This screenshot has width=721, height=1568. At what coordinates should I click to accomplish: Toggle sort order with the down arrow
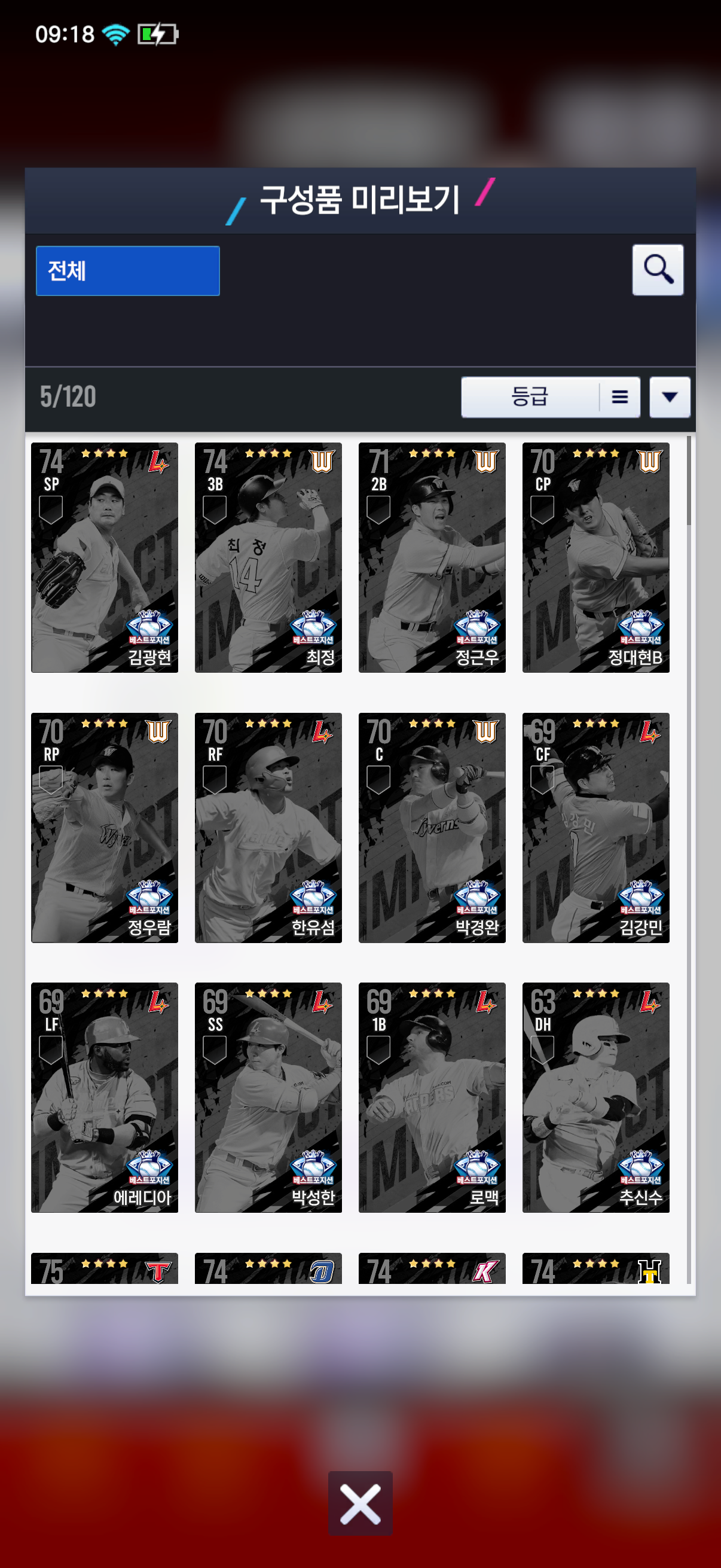point(669,397)
